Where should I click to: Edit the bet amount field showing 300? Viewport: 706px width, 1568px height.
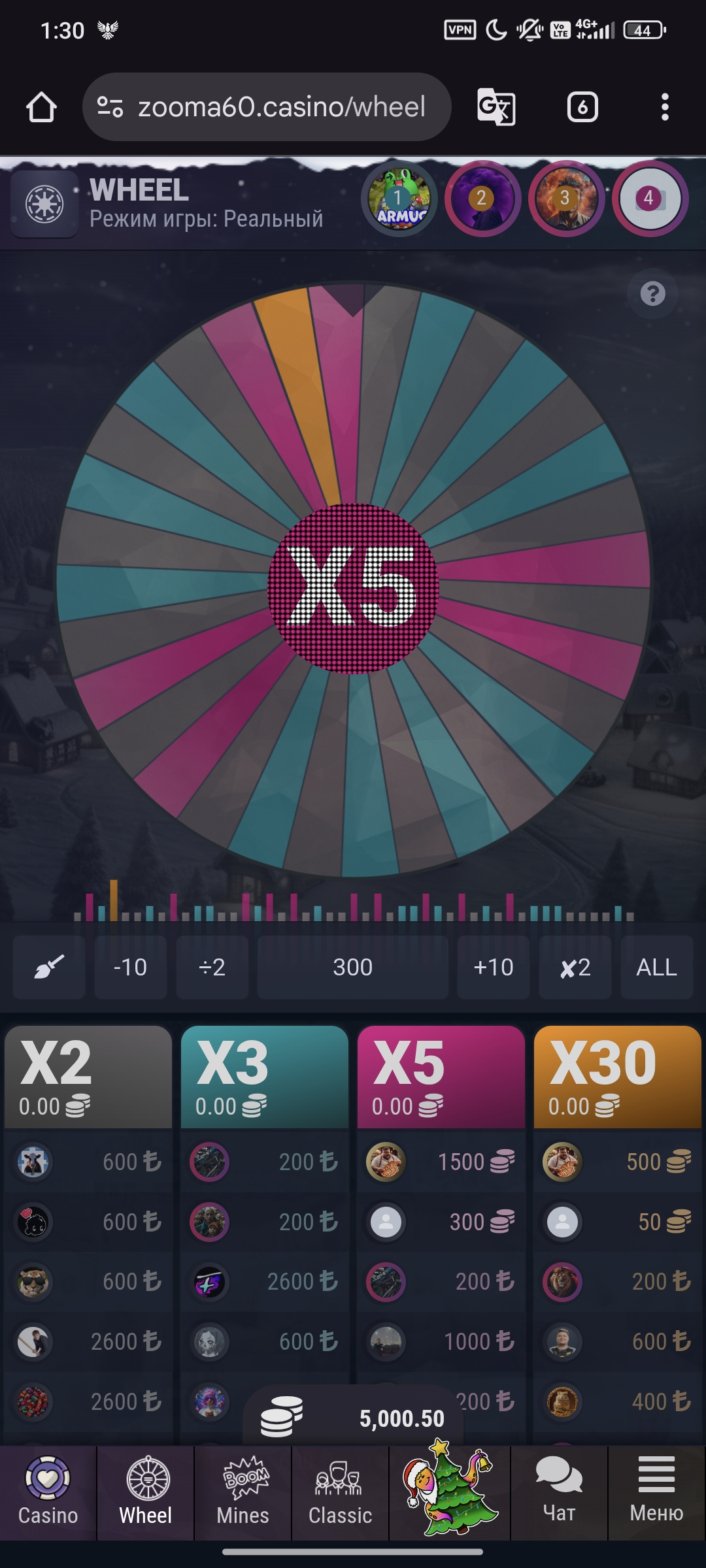[353, 967]
